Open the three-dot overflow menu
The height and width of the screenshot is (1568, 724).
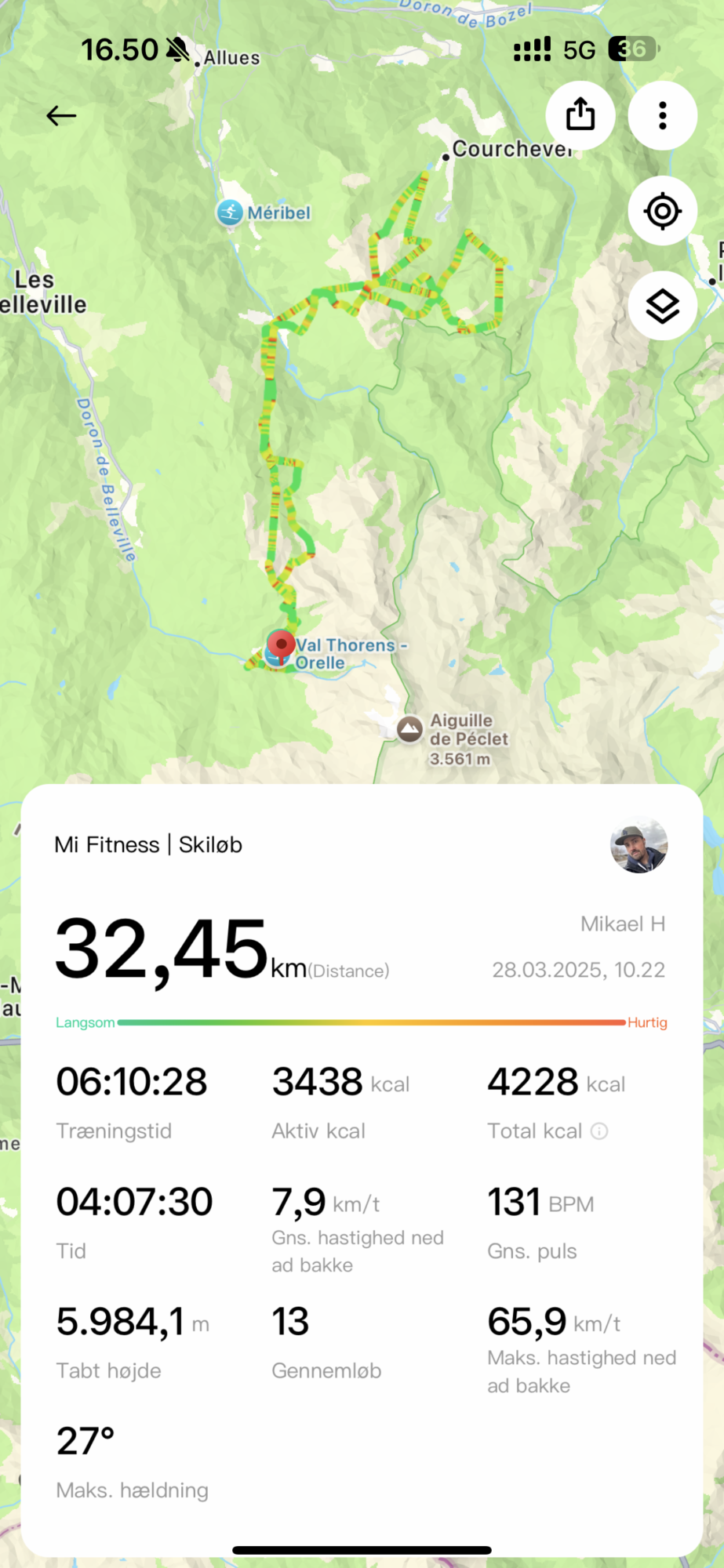tap(663, 115)
